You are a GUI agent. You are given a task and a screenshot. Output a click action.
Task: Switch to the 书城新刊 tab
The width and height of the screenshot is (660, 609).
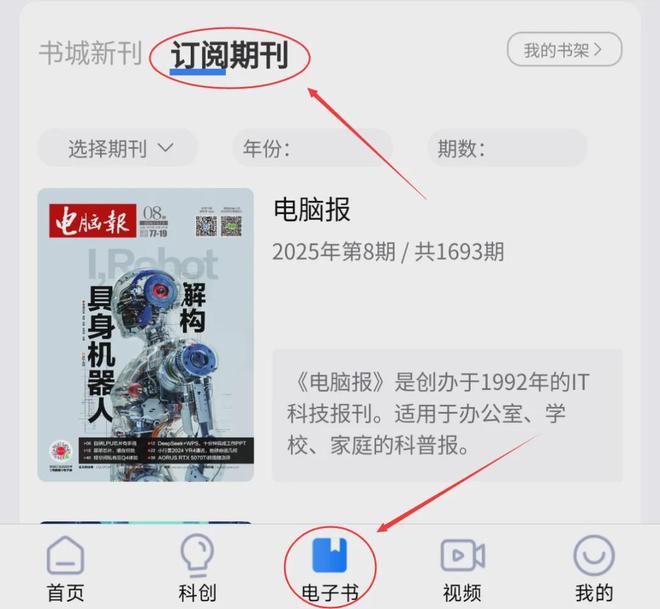tap(90, 53)
